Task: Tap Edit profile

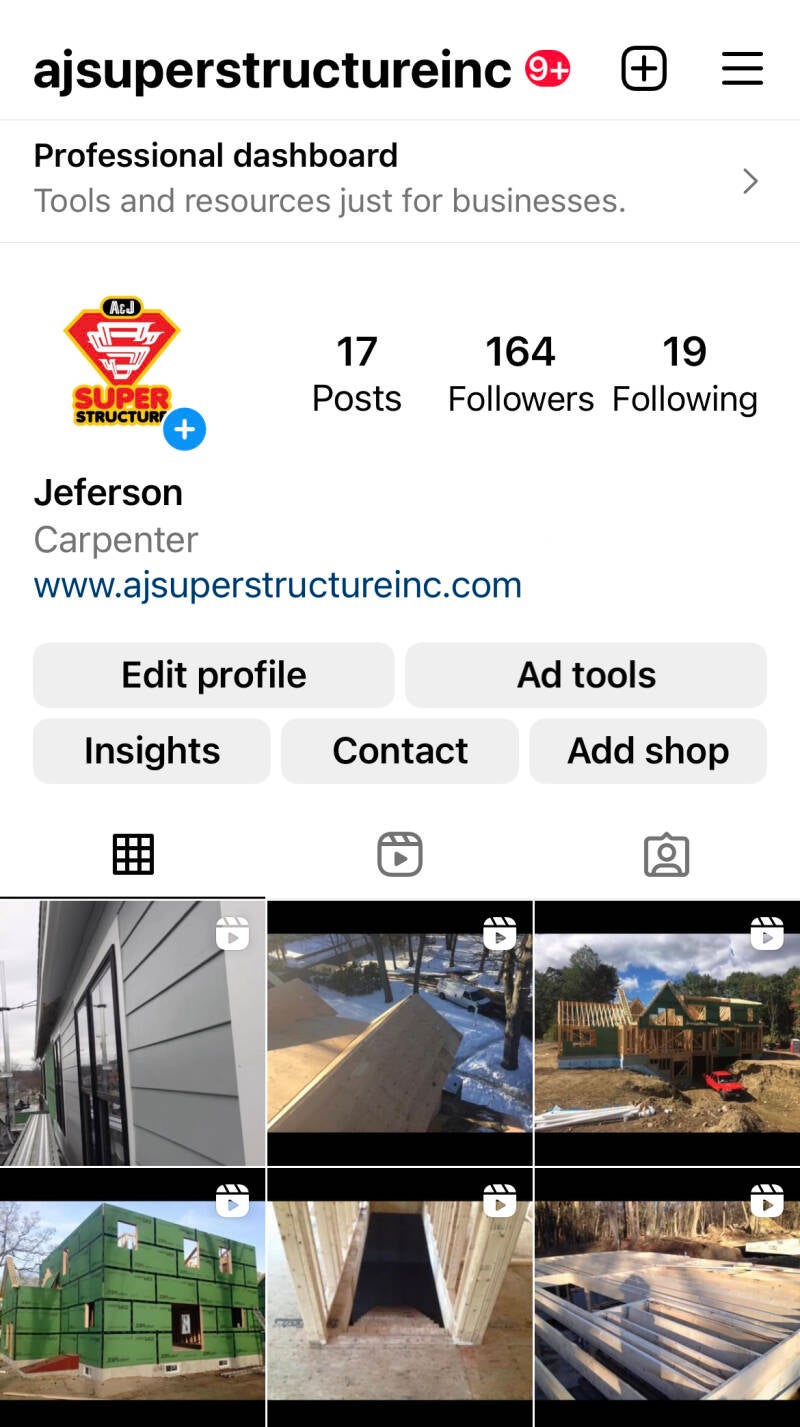Action: [x=214, y=675]
